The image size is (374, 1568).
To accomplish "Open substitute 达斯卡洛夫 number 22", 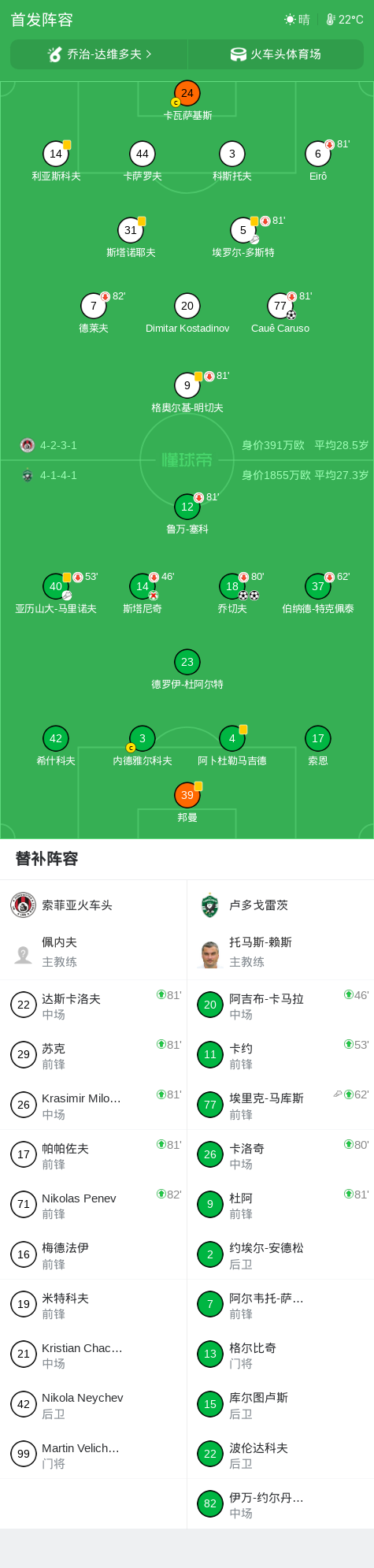I will pyautogui.click(x=93, y=1005).
